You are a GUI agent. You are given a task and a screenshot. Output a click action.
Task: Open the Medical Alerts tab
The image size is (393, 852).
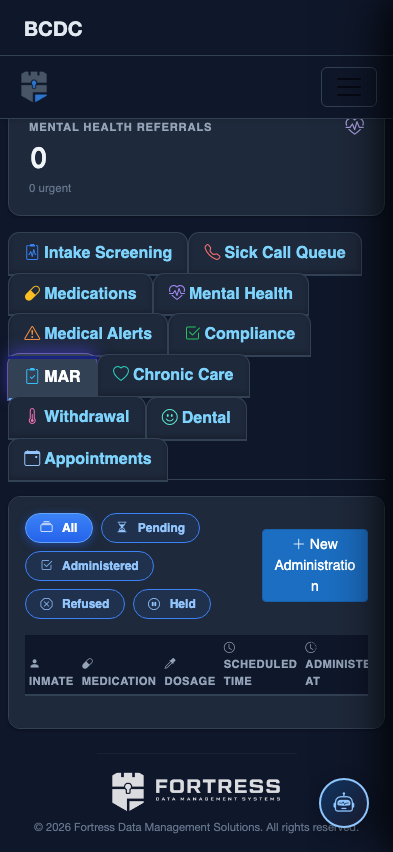tap(88, 334)
